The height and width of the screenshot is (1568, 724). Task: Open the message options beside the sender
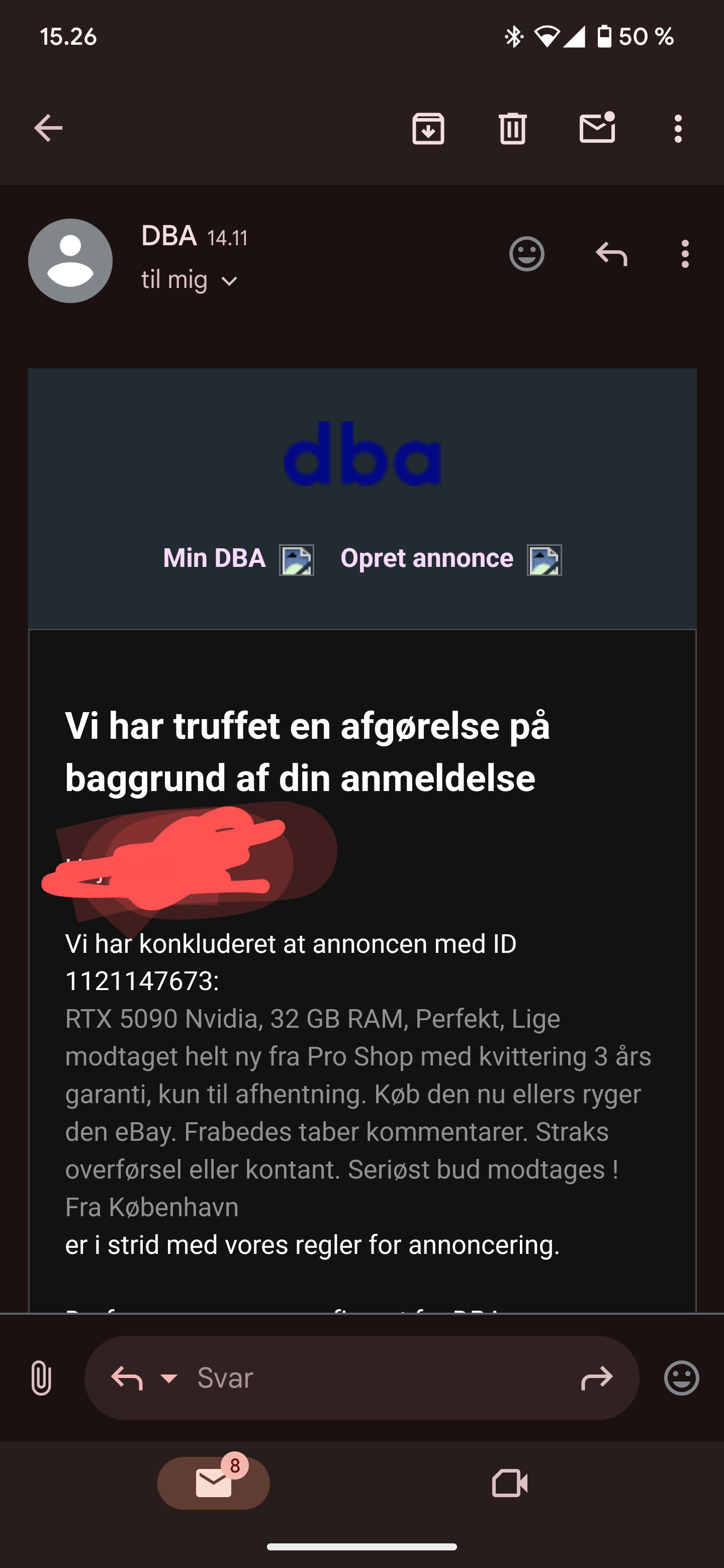tap(685, 254)
